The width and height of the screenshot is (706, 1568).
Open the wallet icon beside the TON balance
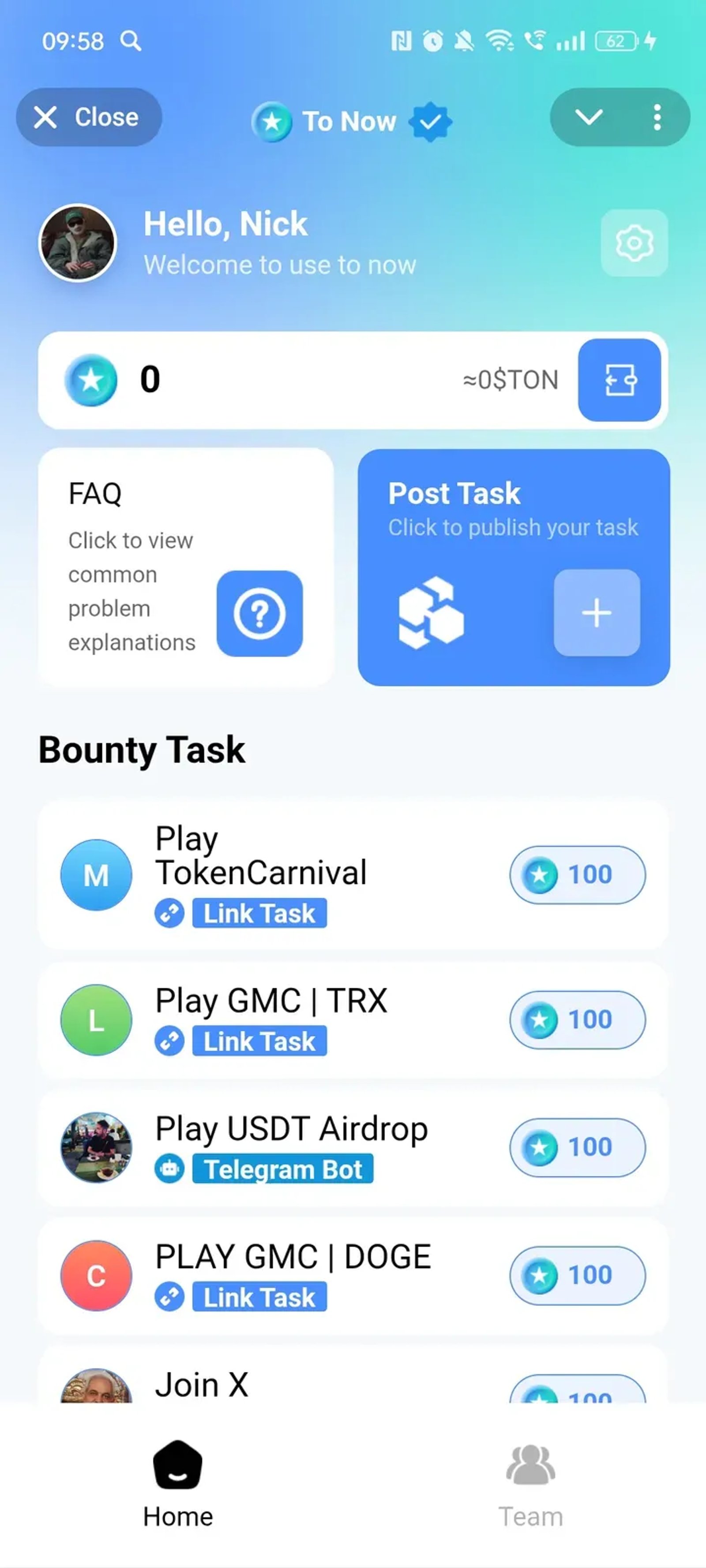(x=620, y=381)
